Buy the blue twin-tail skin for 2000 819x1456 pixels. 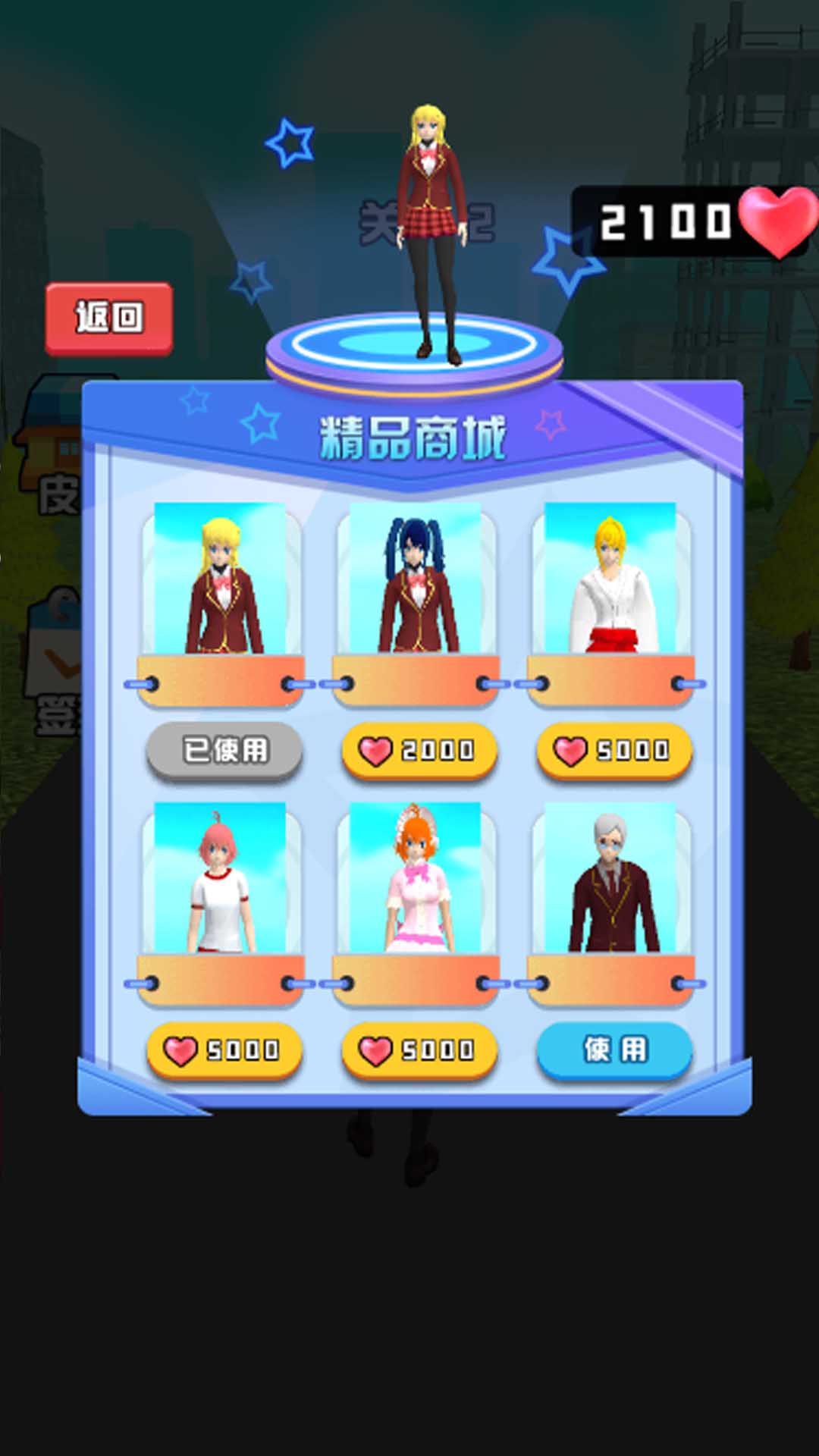(419, 751)
